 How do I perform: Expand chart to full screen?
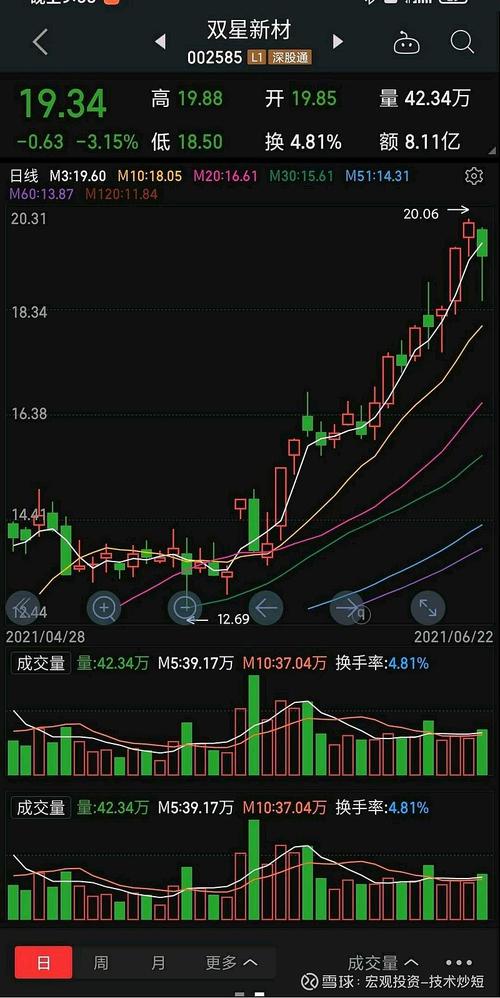[x=428, y=608]
